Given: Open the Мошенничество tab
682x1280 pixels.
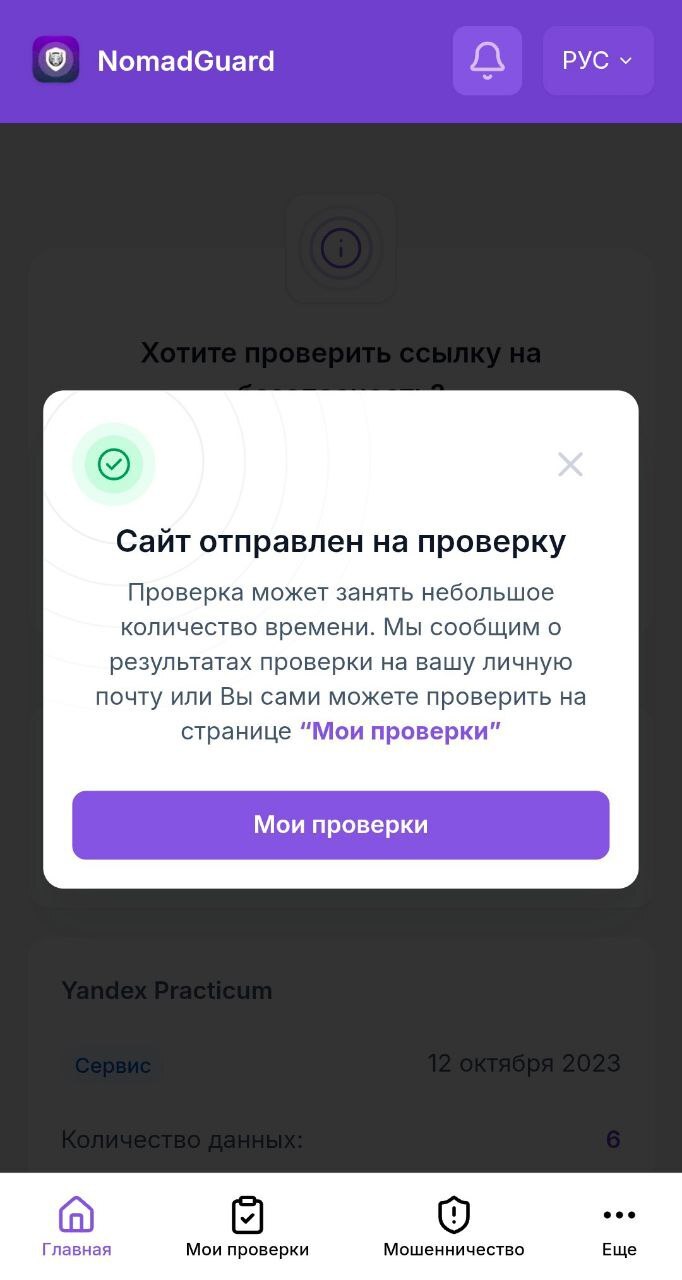Looking at the screenshot, I should coord(454,1227).
